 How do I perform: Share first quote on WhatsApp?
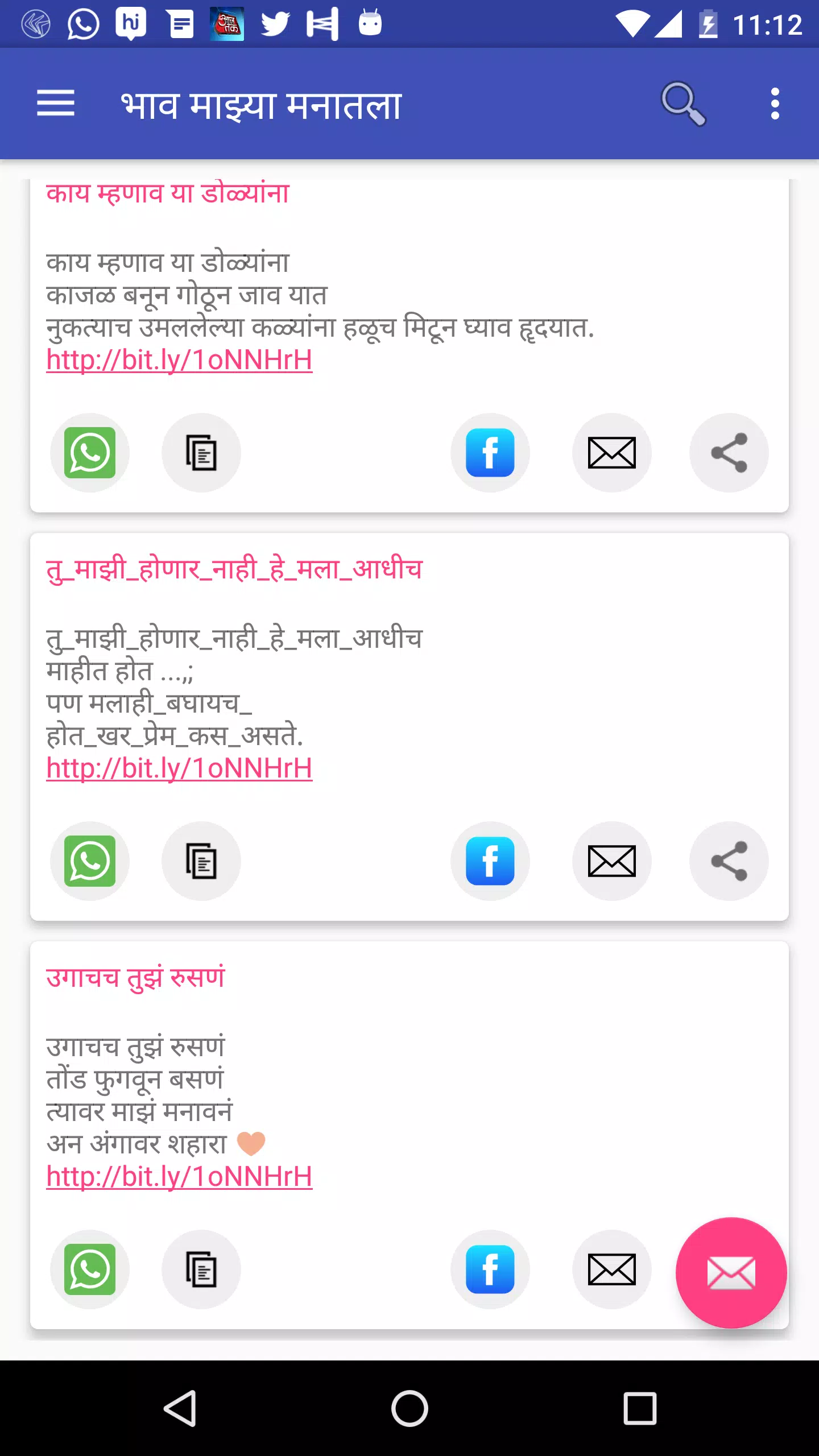89,452
